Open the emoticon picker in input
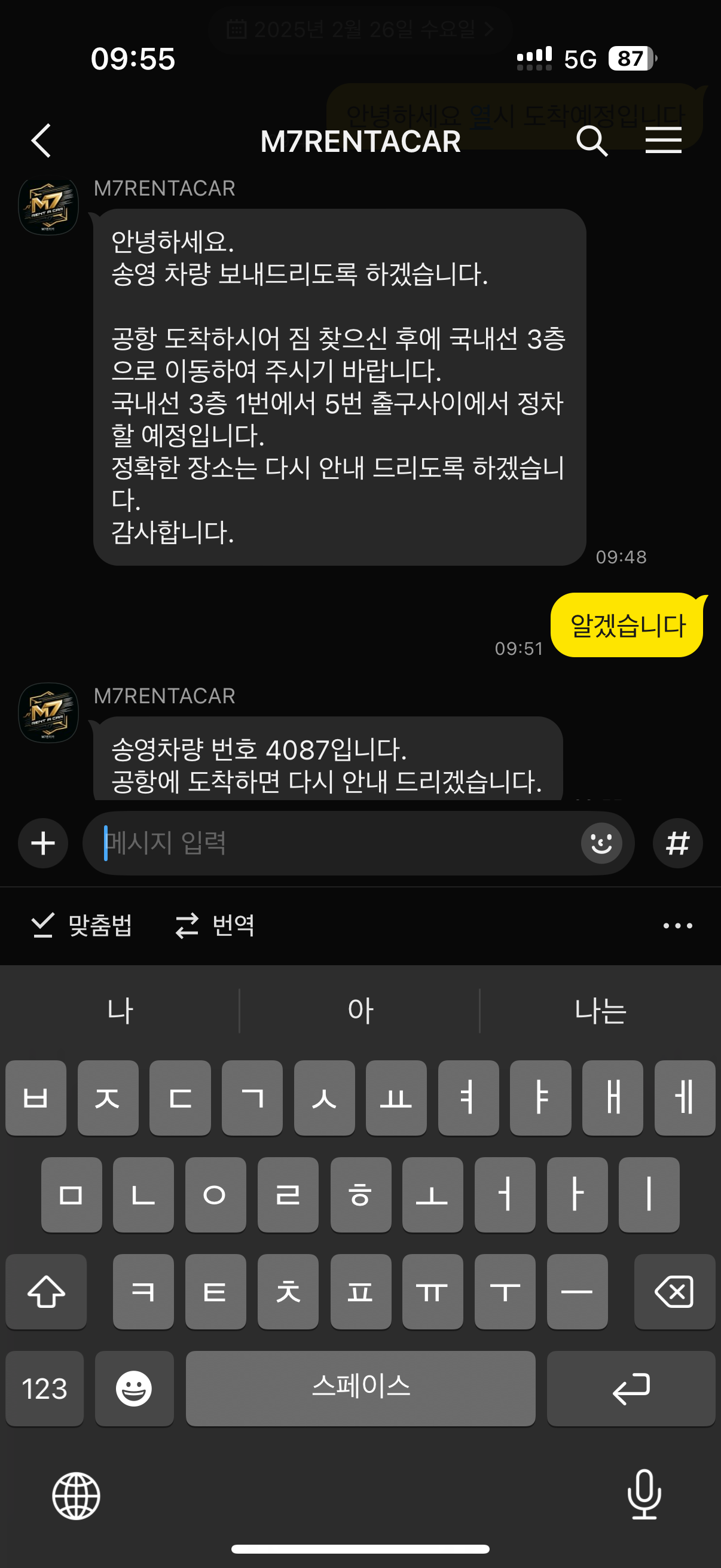721x1568 pixels. coord(601,843)
